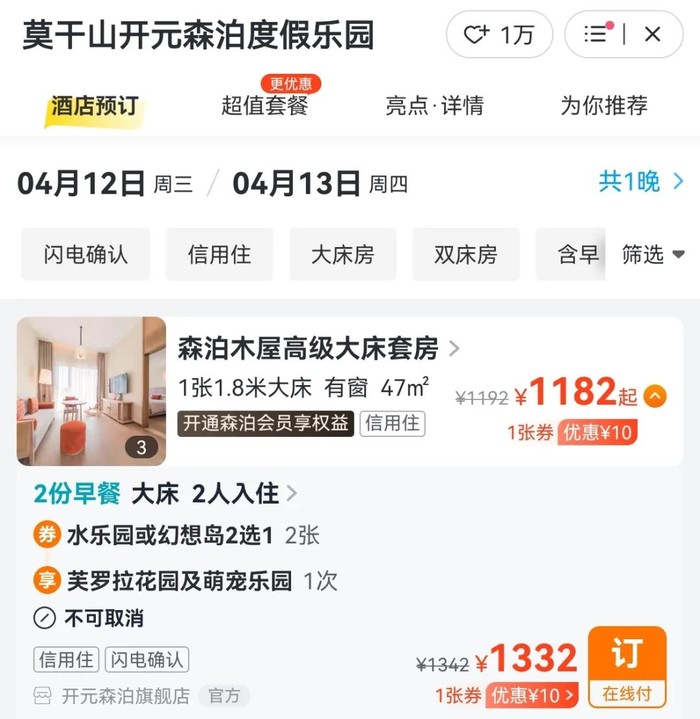Tap 订 to book the ¥1332 rate
The width and height of the screenshot is (700, 719).
coord(627,665)
